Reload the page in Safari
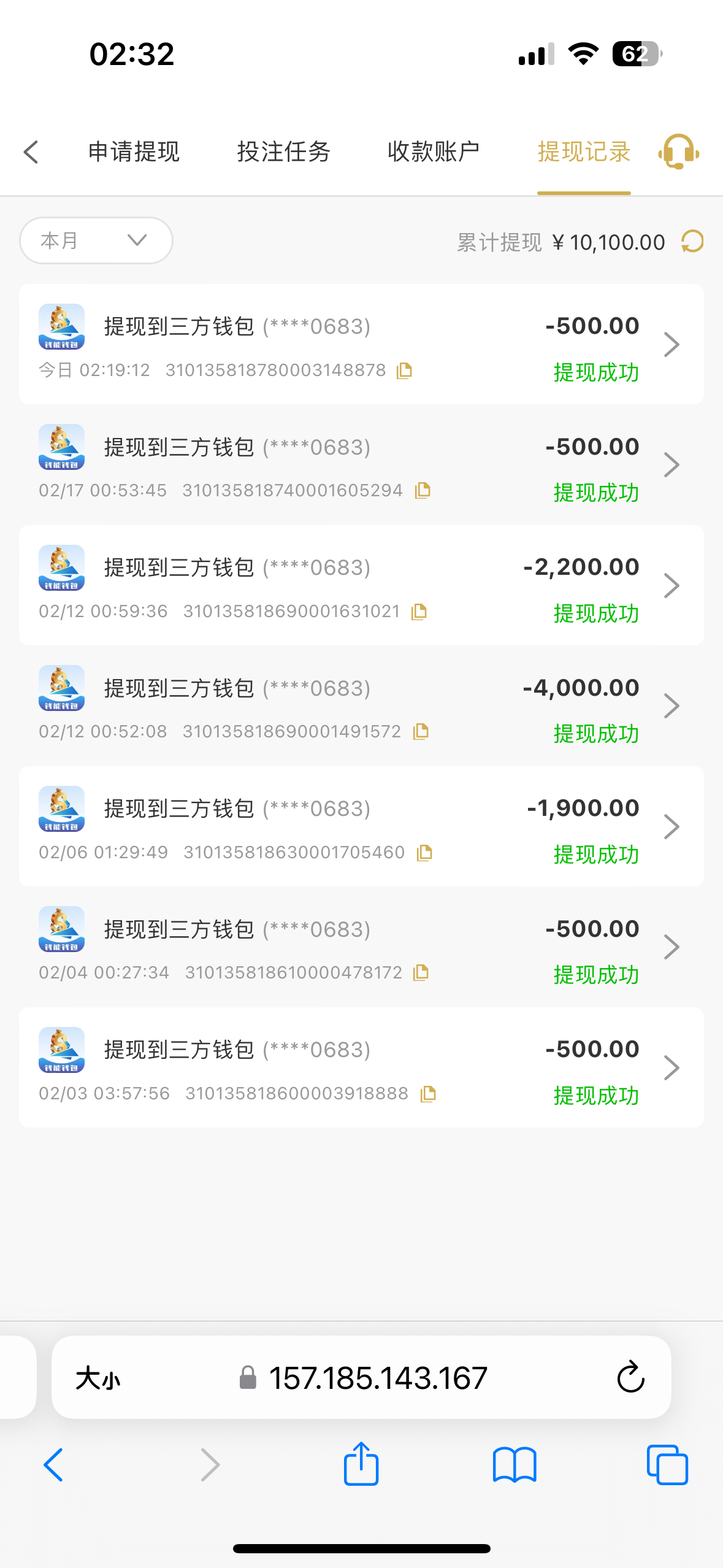This screenshot has height=1568, width=723. (x=630, y=1378)
